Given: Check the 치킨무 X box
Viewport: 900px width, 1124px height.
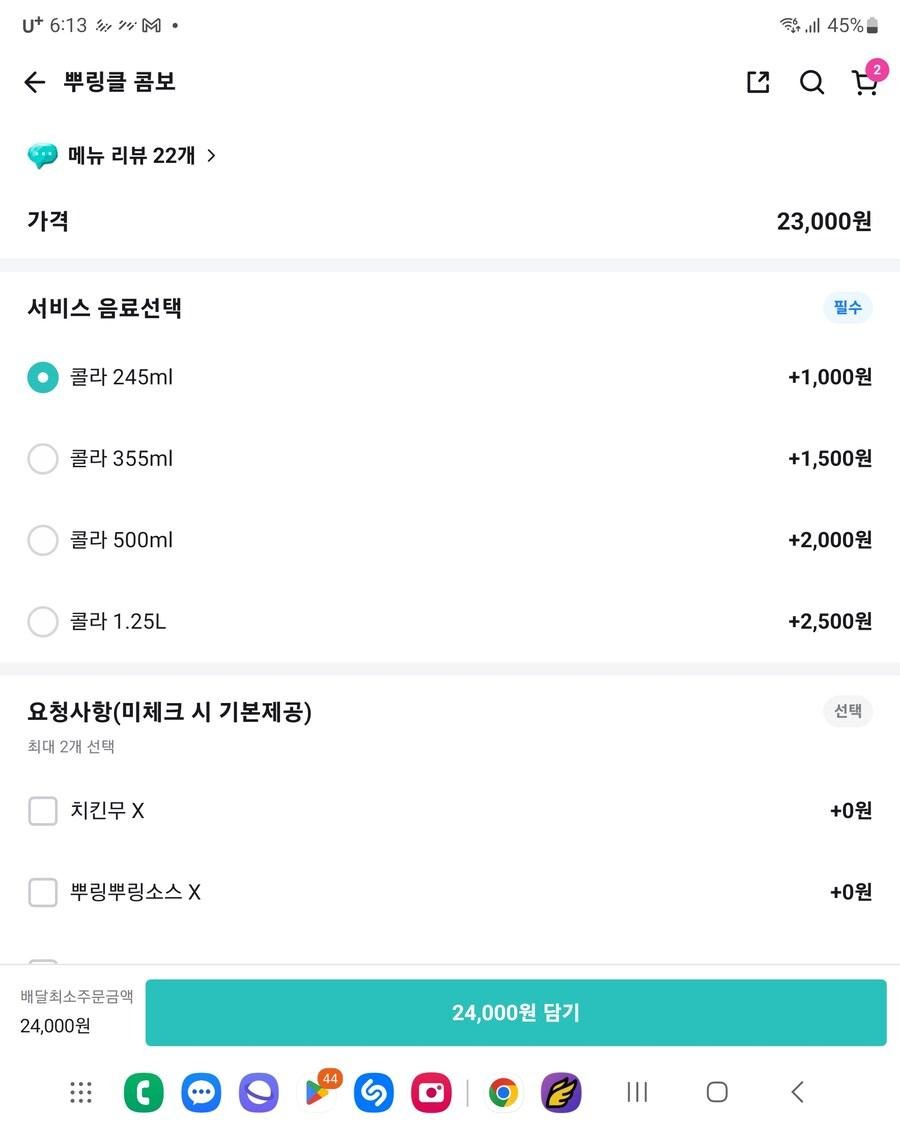Looking at the screenshot, I should tap(42, 811).
